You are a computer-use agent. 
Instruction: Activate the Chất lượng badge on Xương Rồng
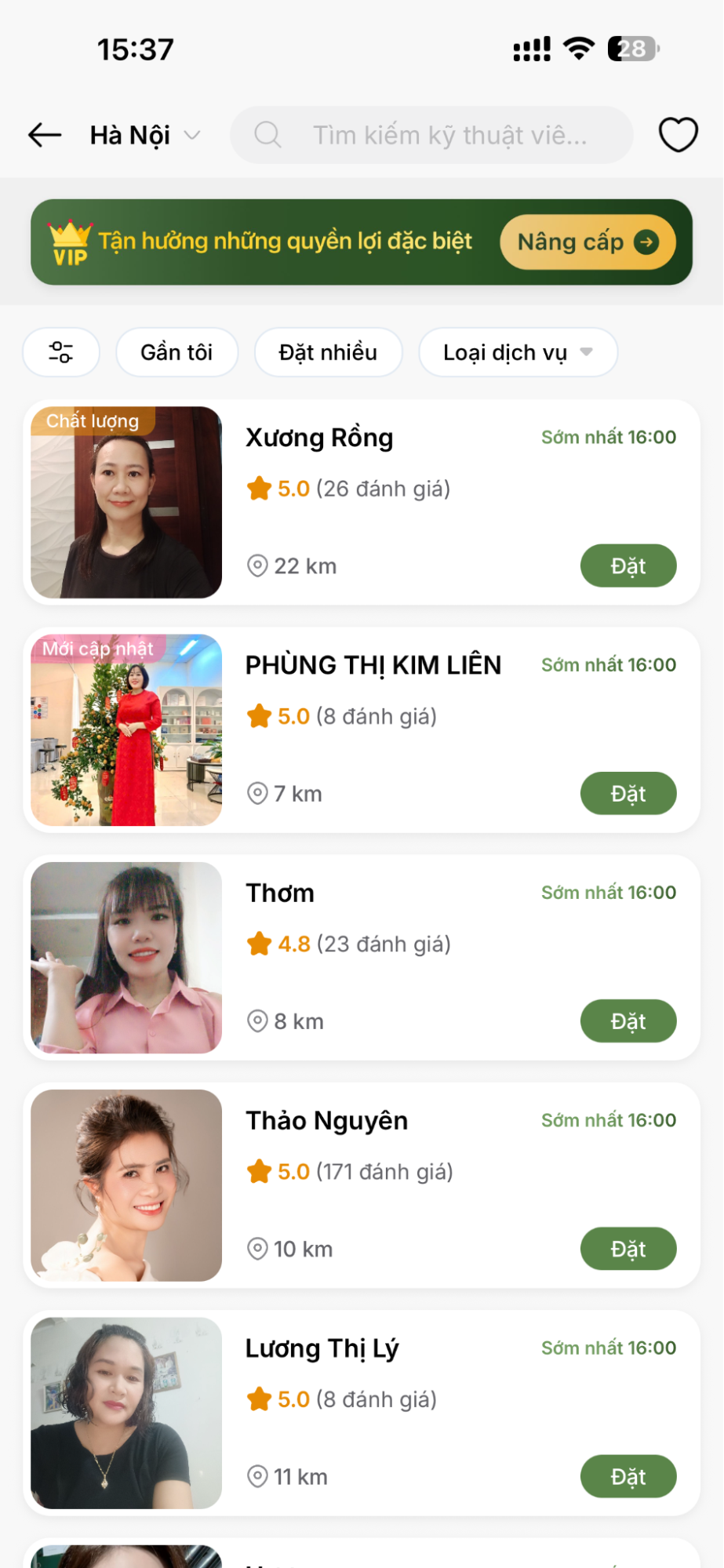tap(91, 421)
